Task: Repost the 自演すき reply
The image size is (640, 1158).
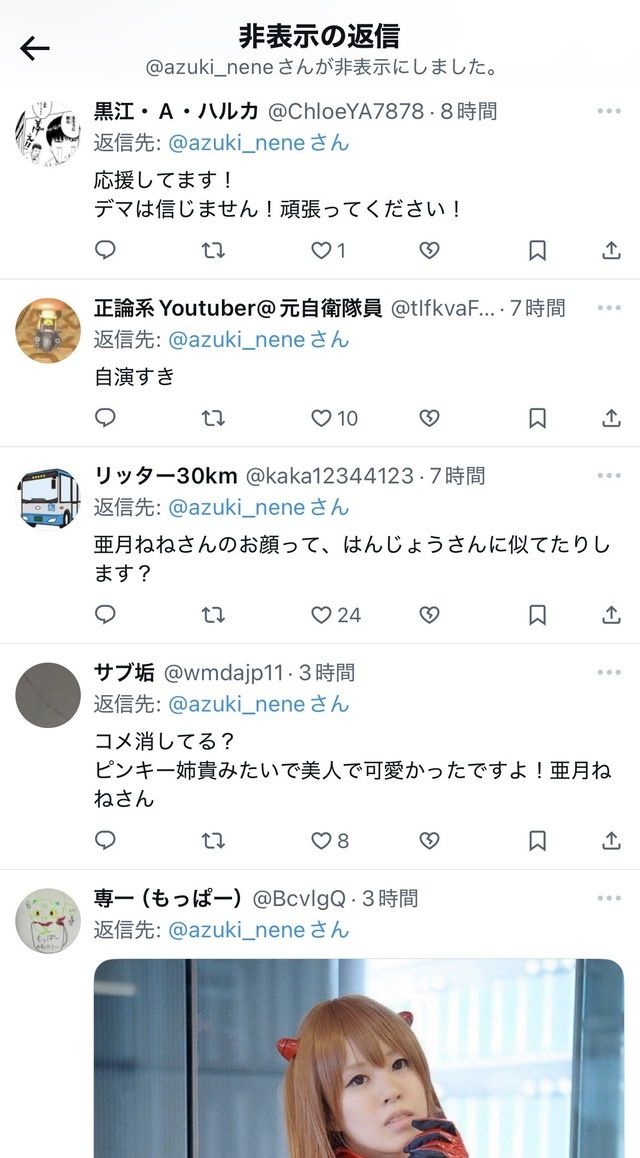Action: (x=213, y=418)
